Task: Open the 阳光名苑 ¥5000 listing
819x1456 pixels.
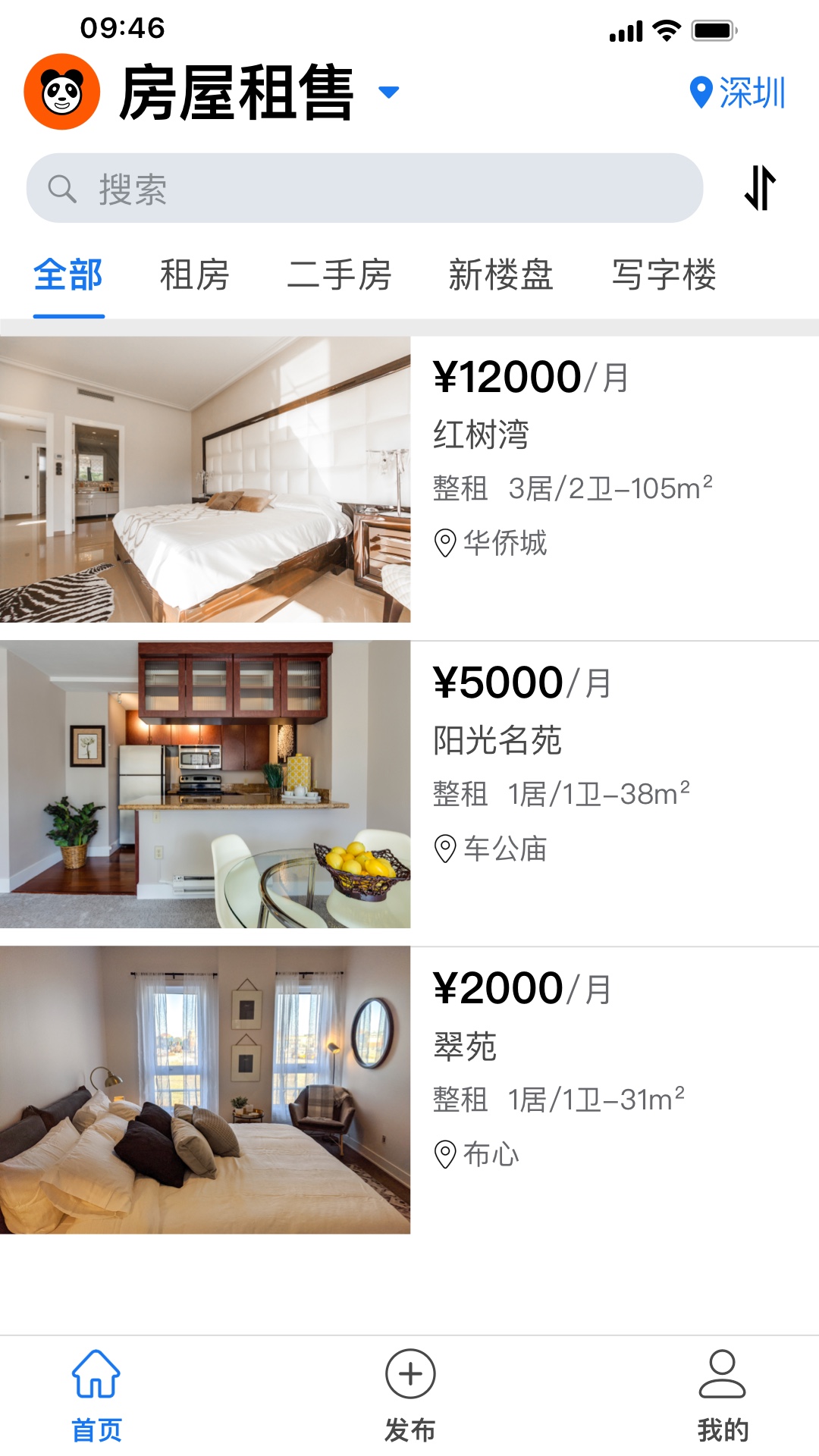Action: (409, 784)
